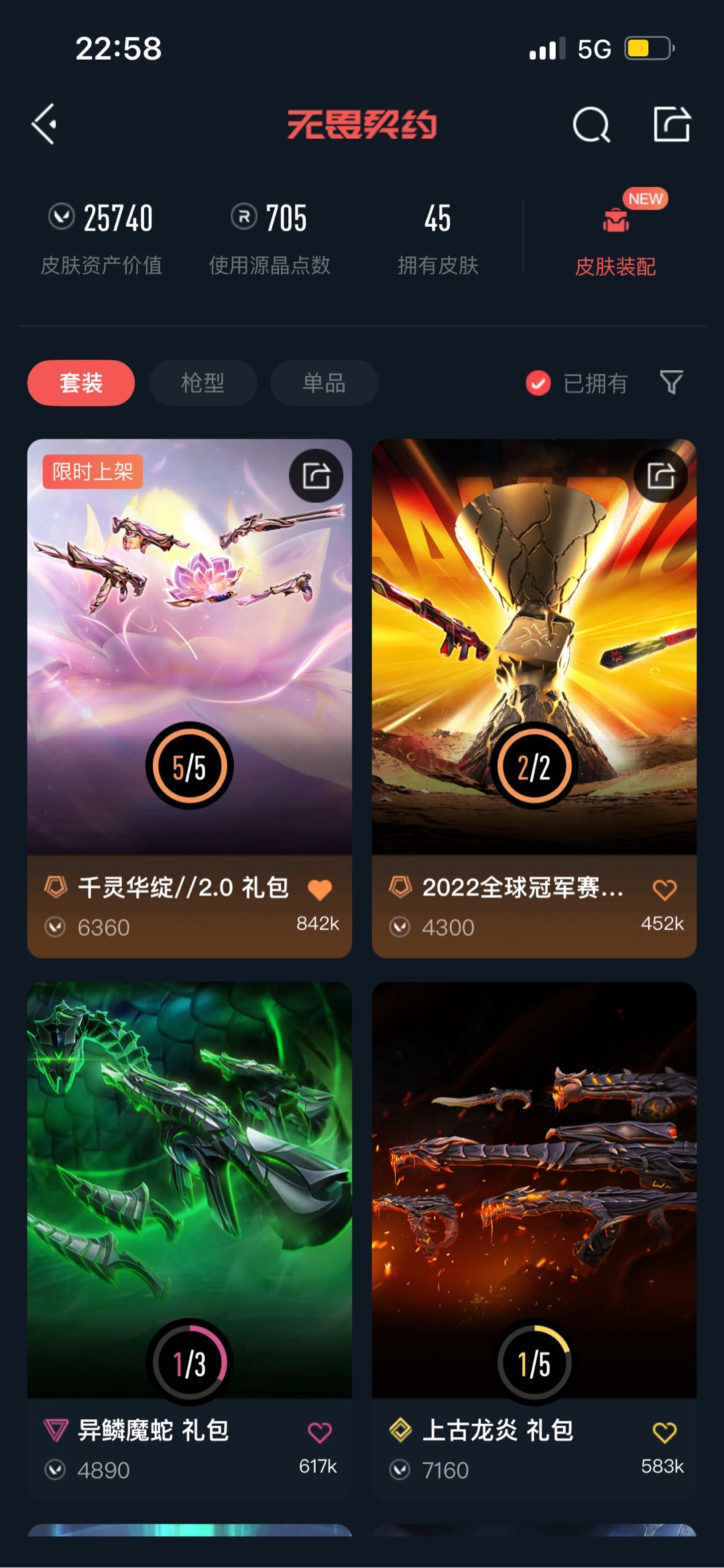Like the 上古龙炎 礼包 bundle

point(664,1433)
